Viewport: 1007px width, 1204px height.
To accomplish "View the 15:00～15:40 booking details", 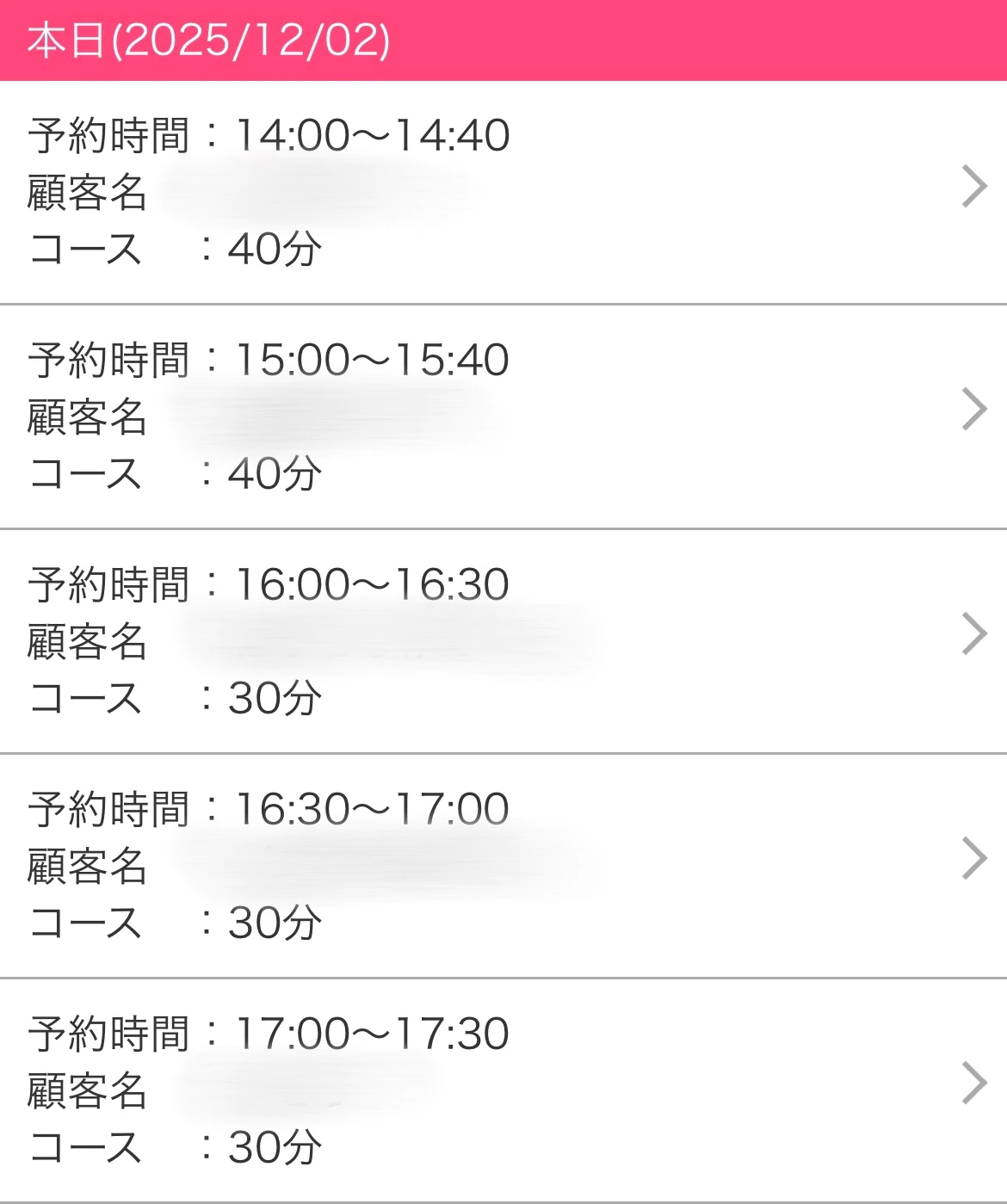I will coord(504,417).
